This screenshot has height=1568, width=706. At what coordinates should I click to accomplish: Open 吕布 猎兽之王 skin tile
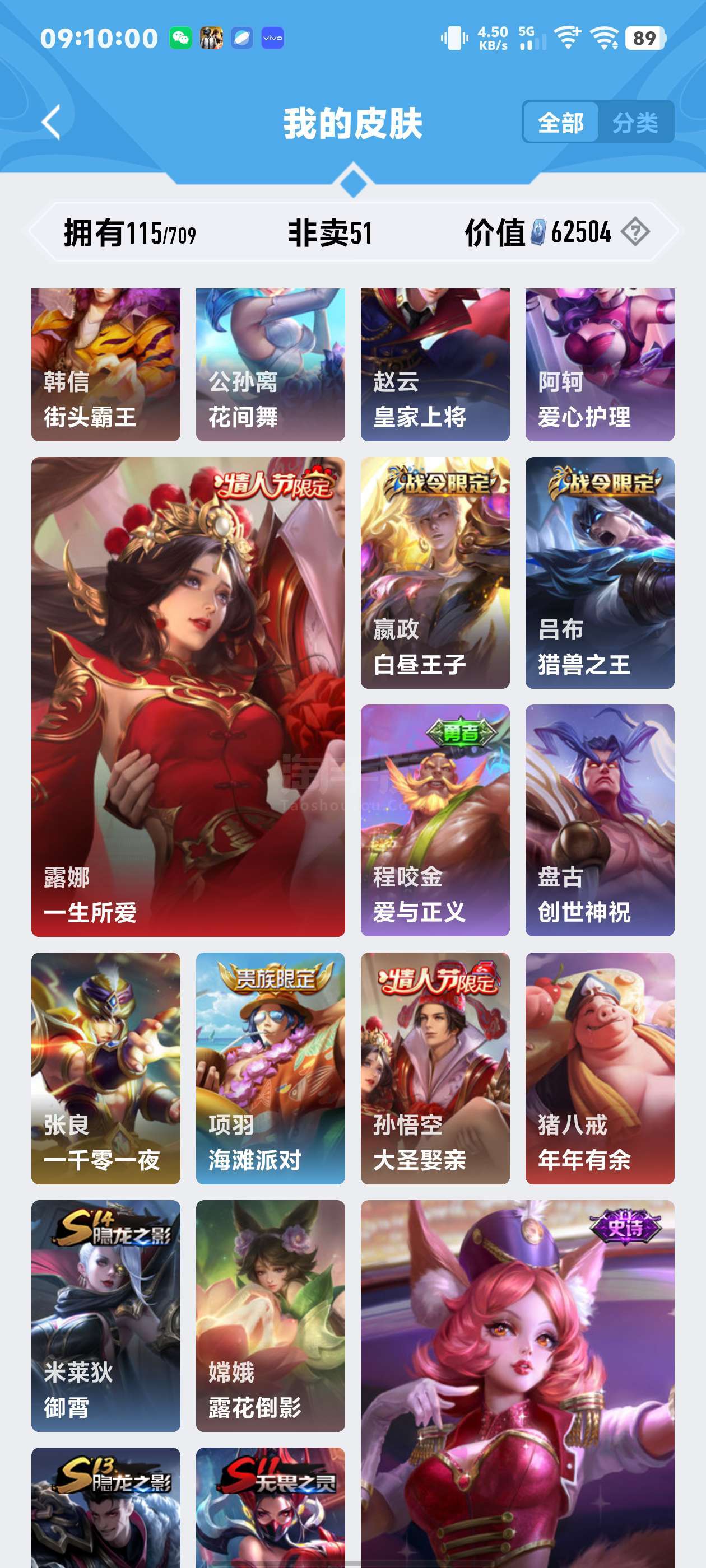(x=600, y=573)
